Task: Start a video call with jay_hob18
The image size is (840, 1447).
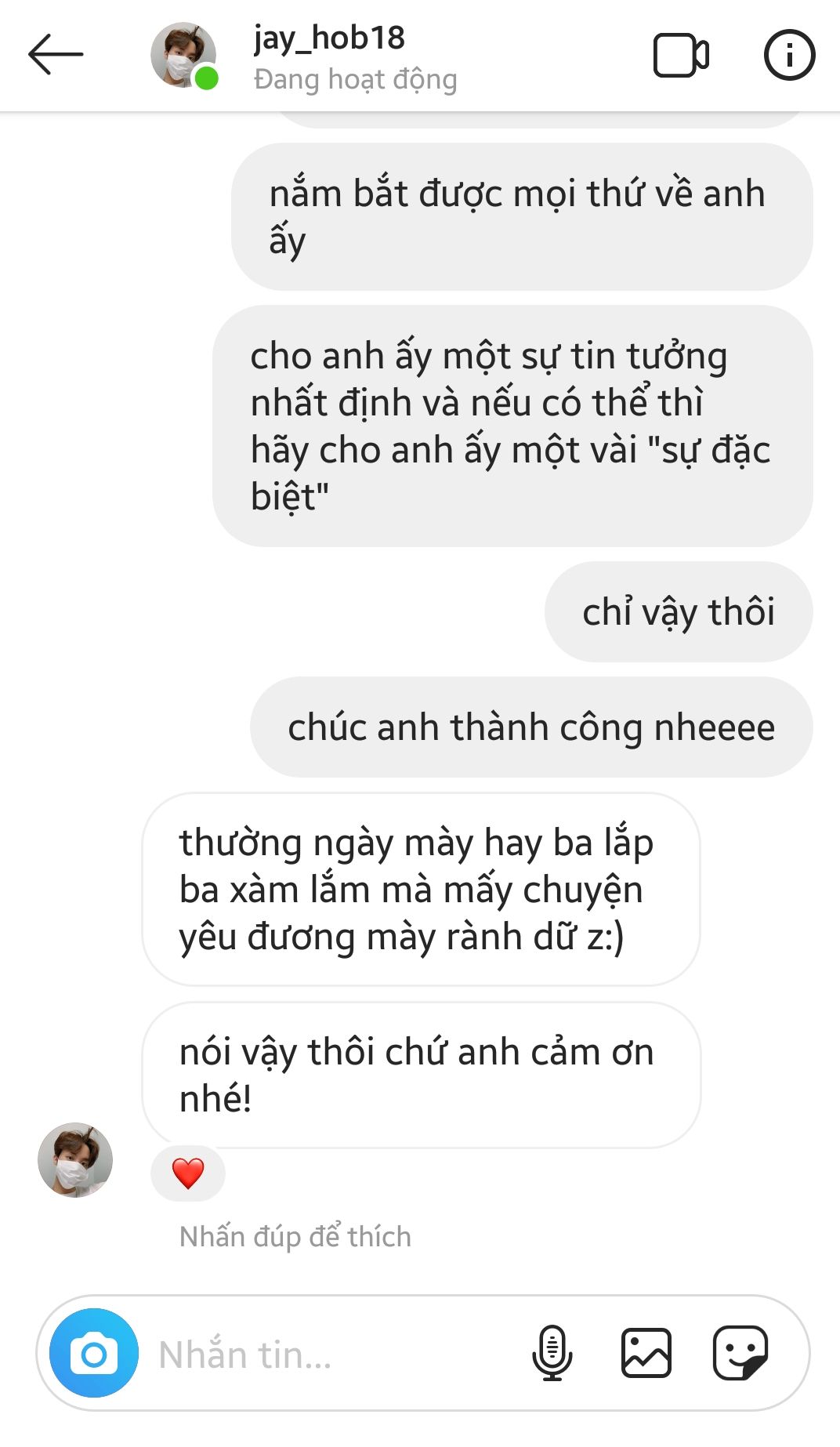Action: coord(681,55)
